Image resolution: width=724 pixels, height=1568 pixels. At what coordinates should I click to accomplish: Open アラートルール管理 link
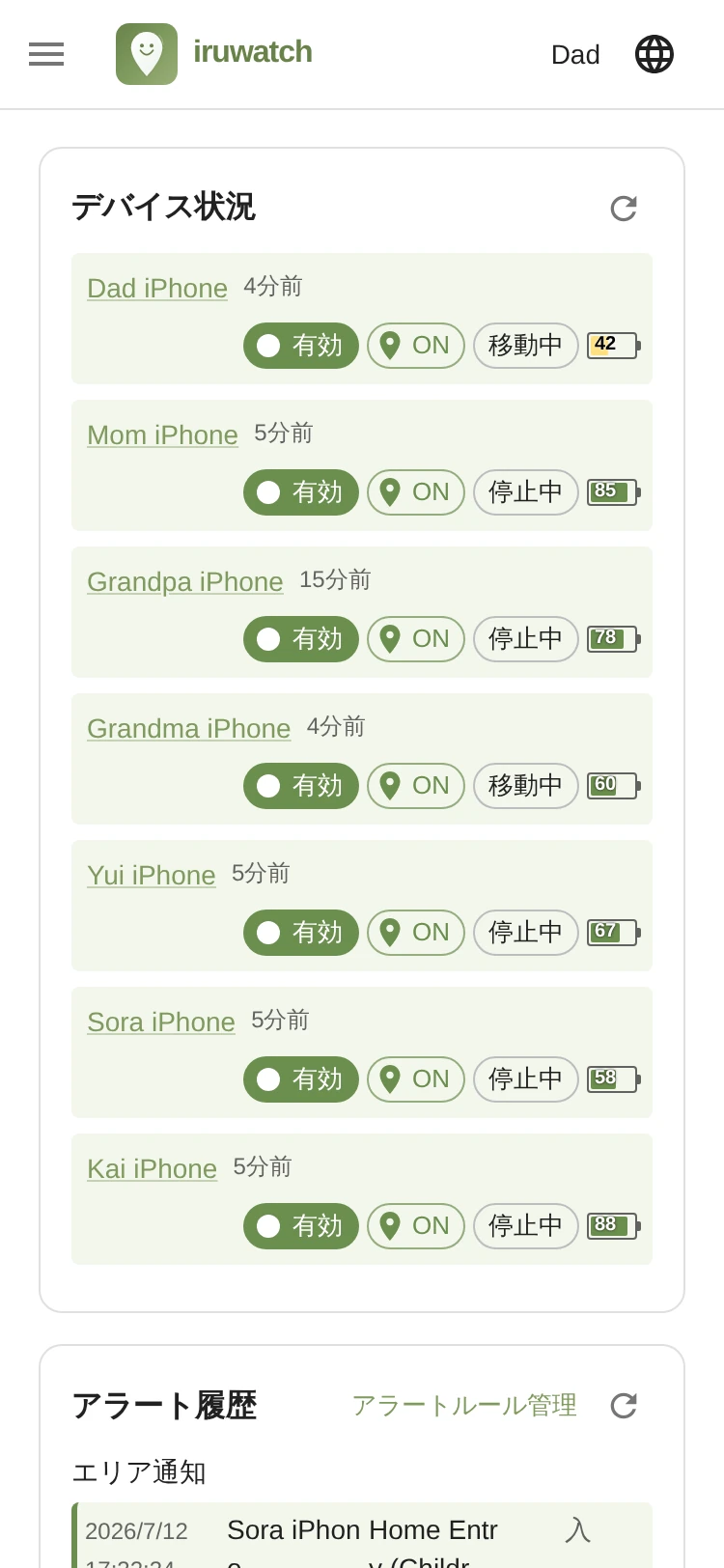click(x=464, y=1406)
